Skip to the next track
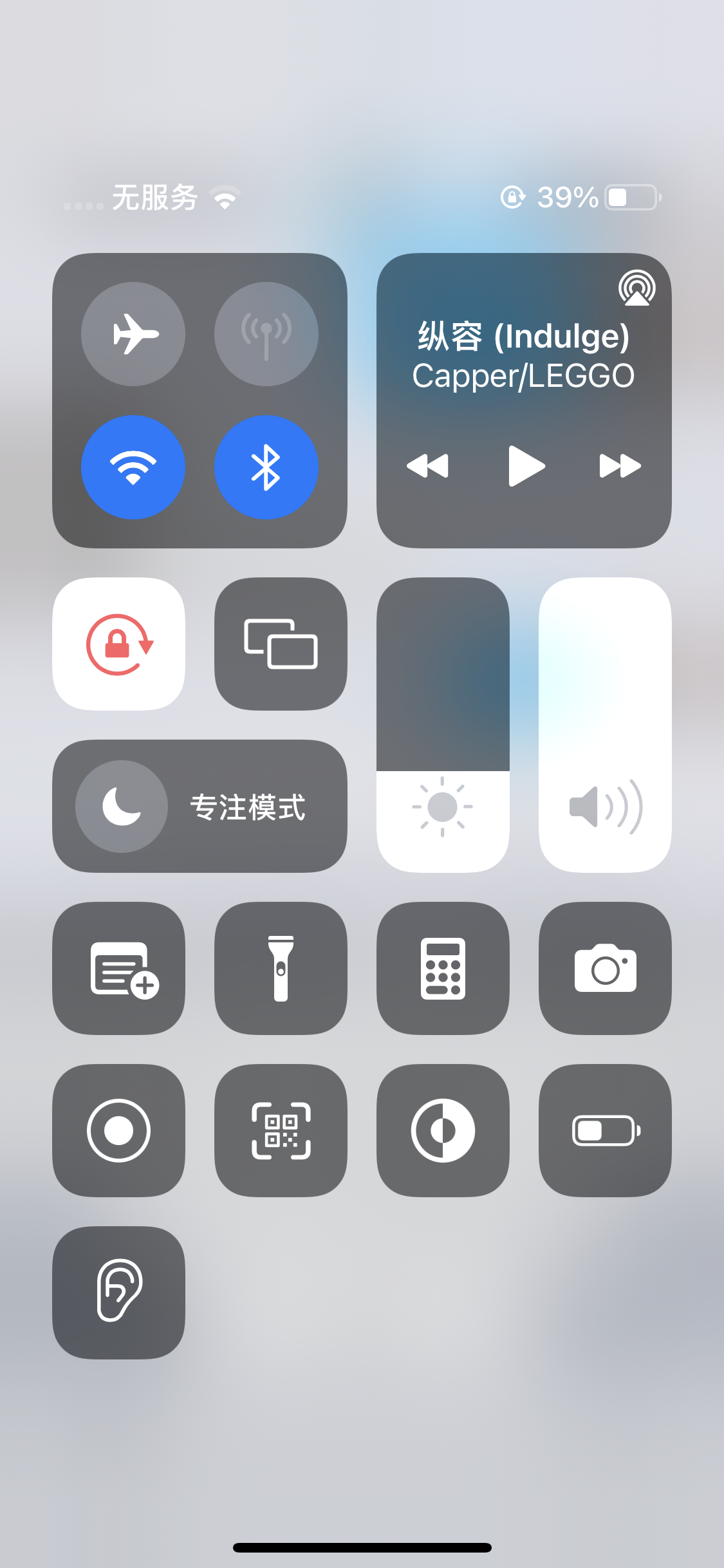The image size is (724, 1568). (620, 465)
